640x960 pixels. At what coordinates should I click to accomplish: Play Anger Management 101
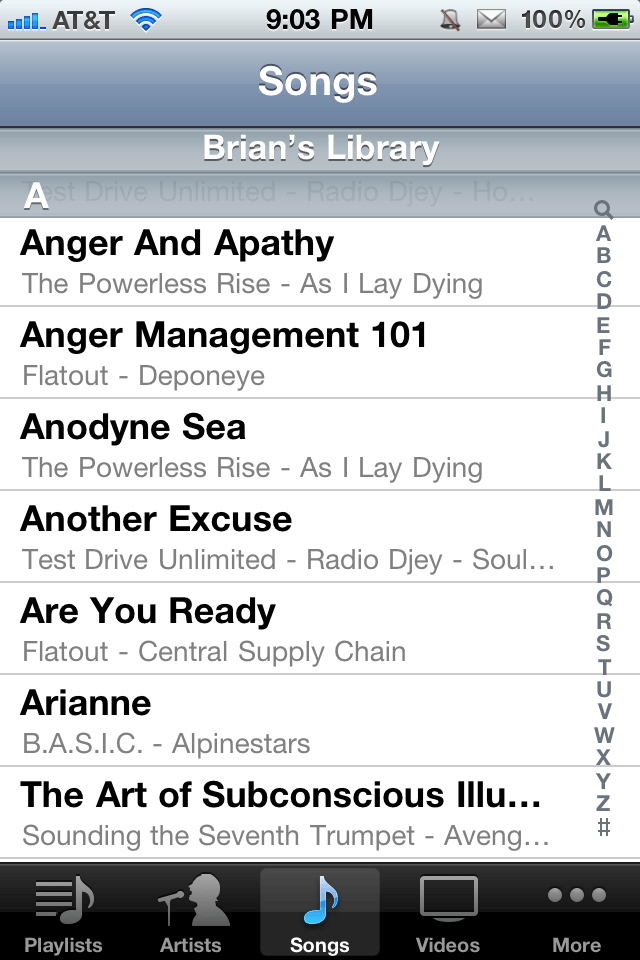click(x=290, y=353)
